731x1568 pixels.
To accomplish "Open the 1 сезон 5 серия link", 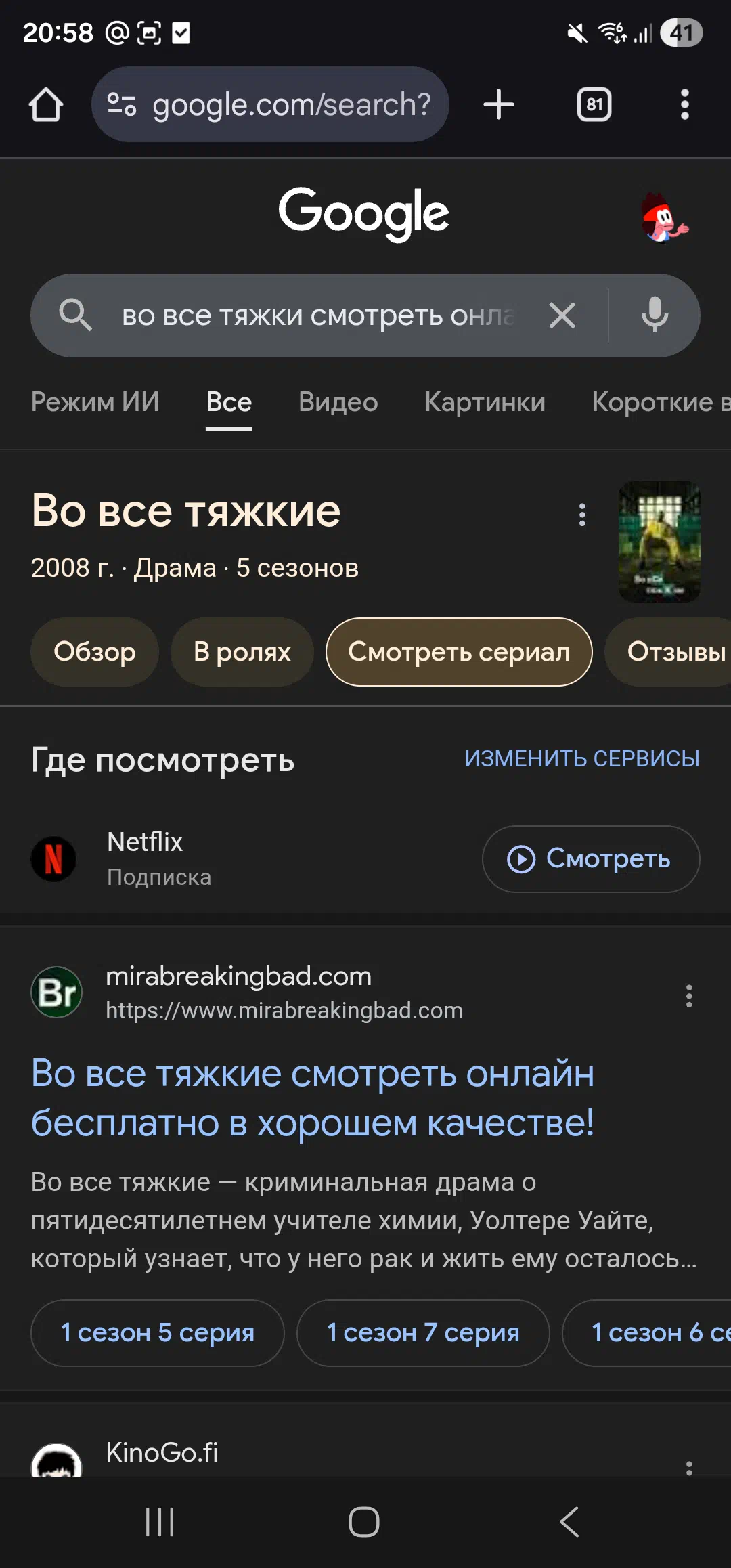I will pos(158,1333).
